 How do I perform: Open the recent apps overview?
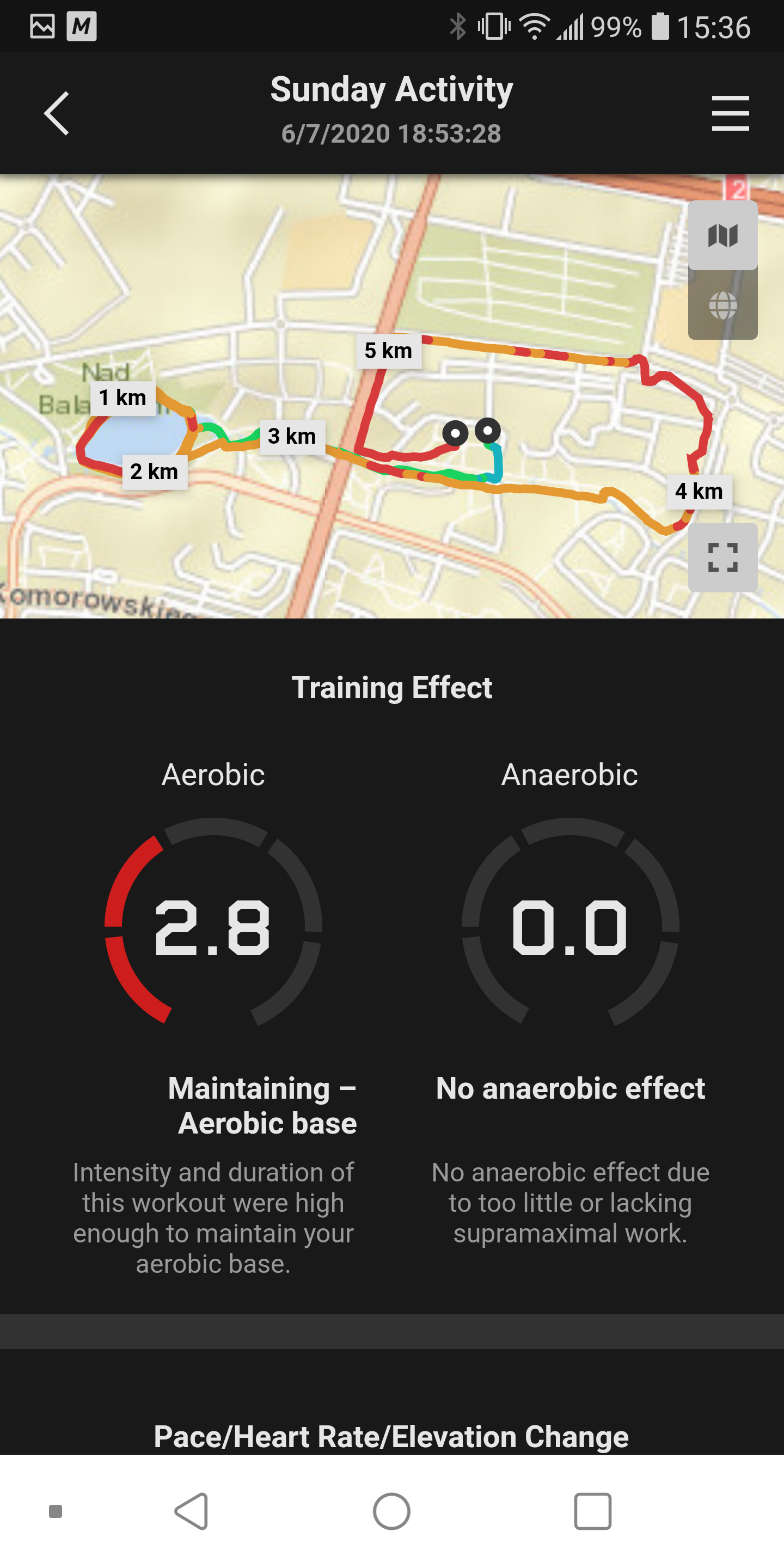[592, 1511]
